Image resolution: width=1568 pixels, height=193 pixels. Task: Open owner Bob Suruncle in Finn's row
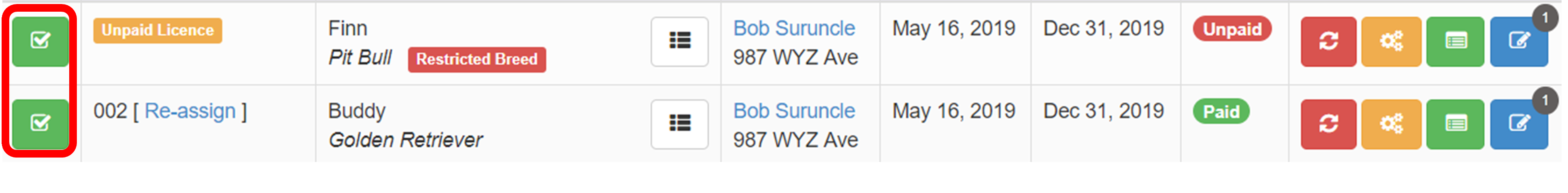[794, 29]
